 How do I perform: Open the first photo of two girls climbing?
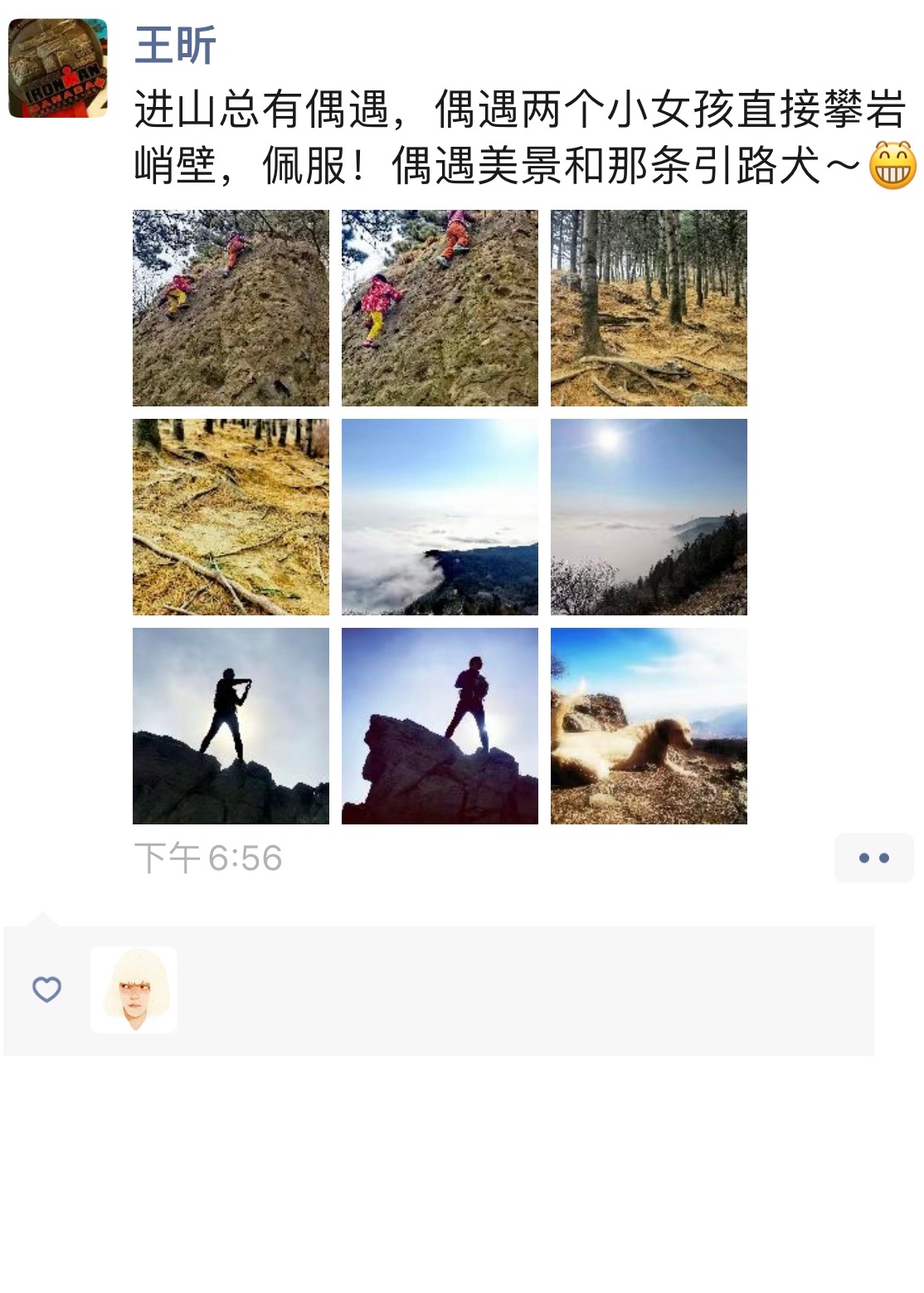tap(231, 308)
